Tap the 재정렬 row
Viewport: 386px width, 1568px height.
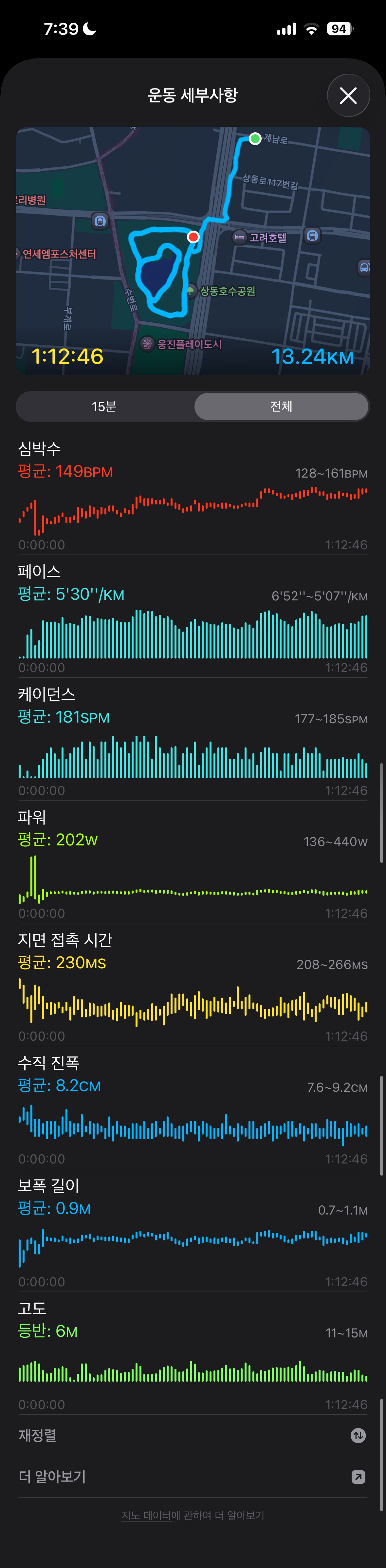point(193,1435)
